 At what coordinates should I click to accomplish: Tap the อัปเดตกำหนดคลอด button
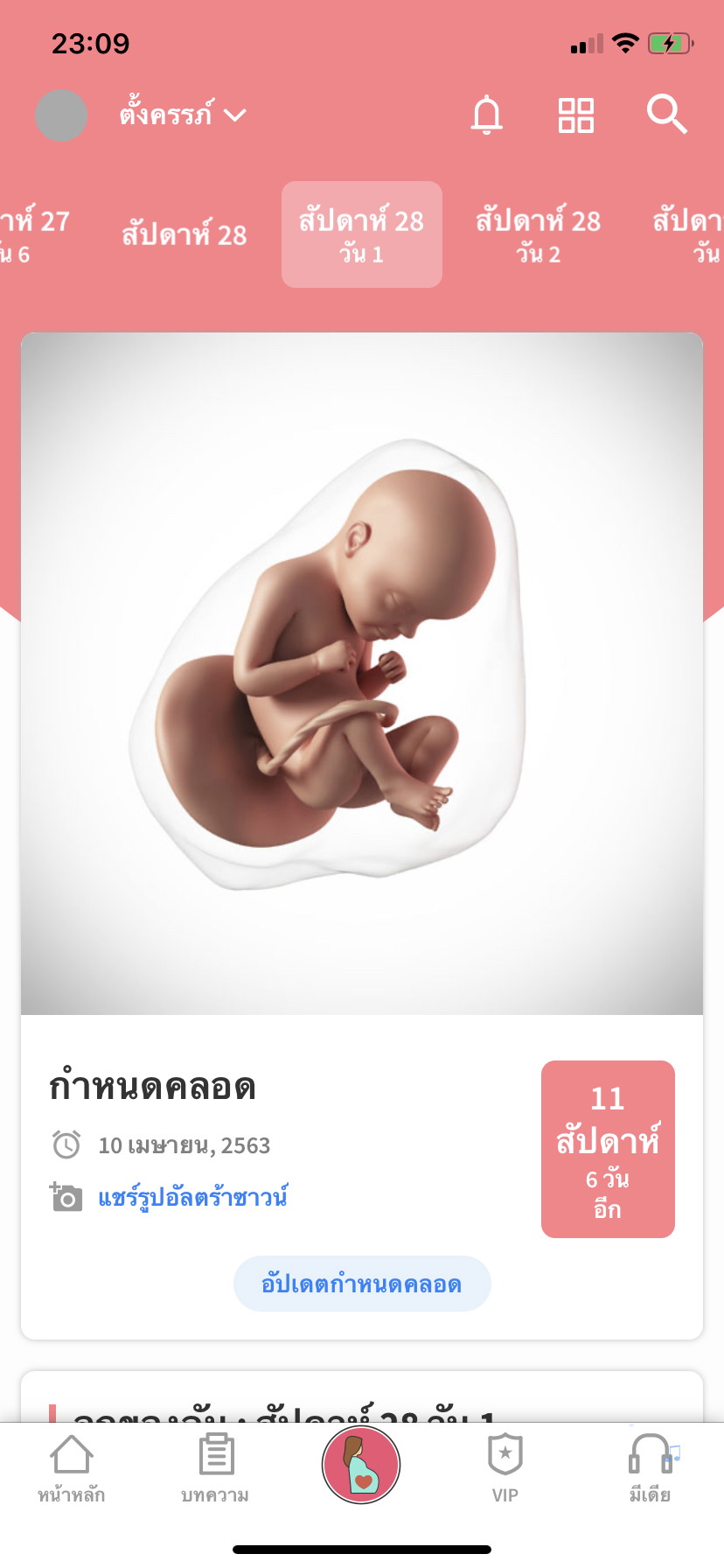362,1284
